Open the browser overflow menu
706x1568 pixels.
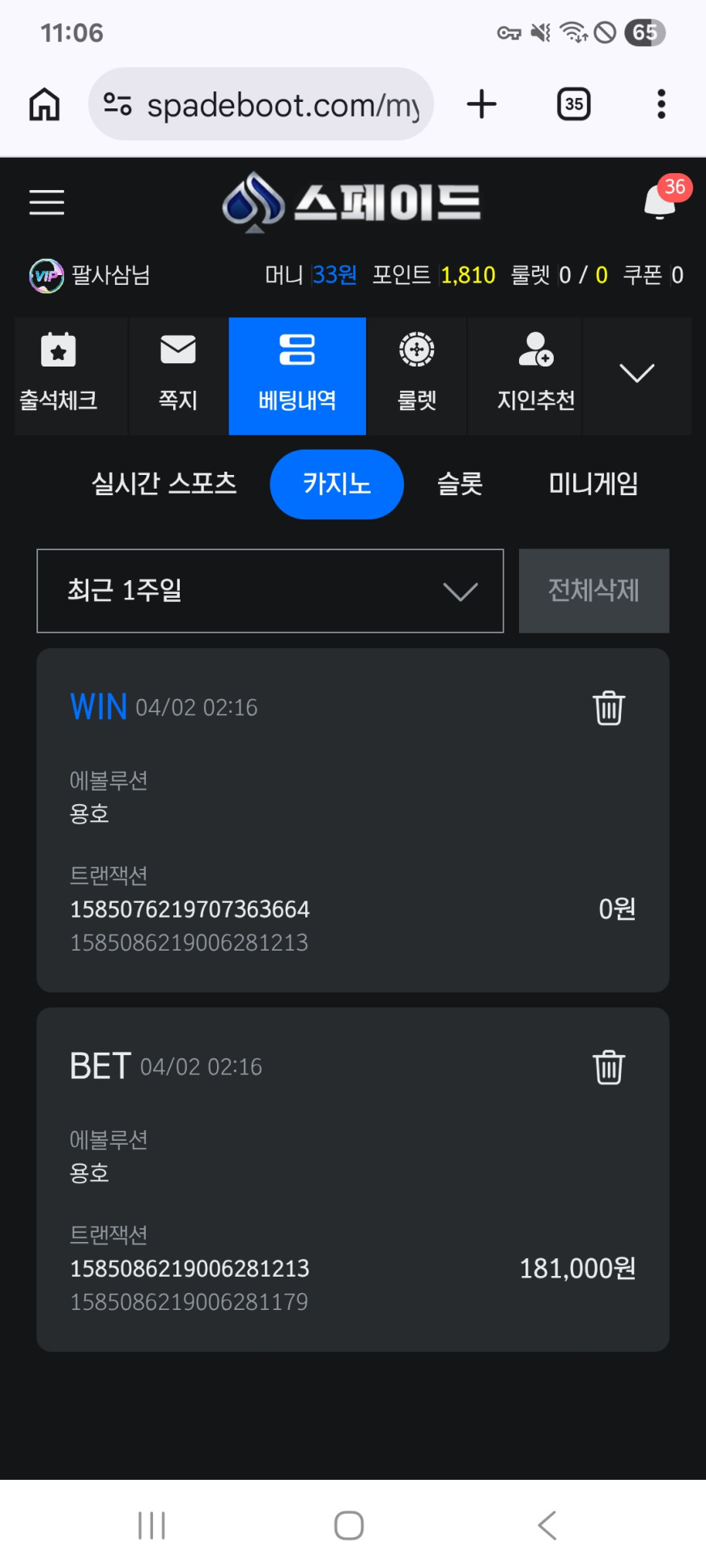[x=661, y=104]
